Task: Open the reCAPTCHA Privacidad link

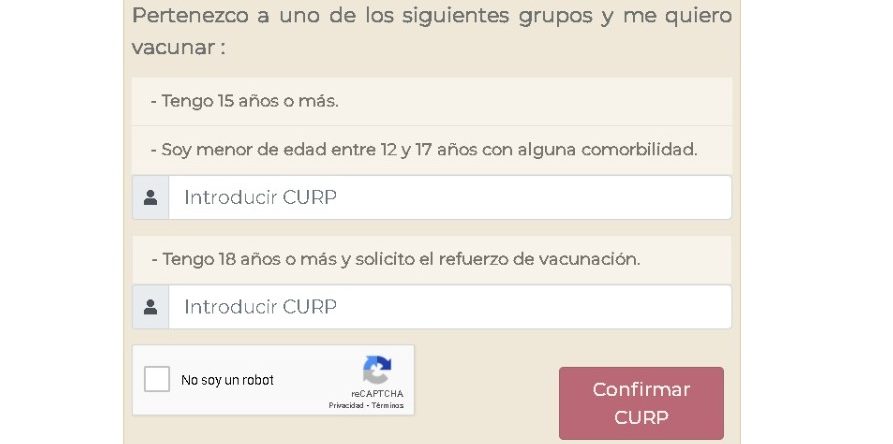Action: (346, 406)
